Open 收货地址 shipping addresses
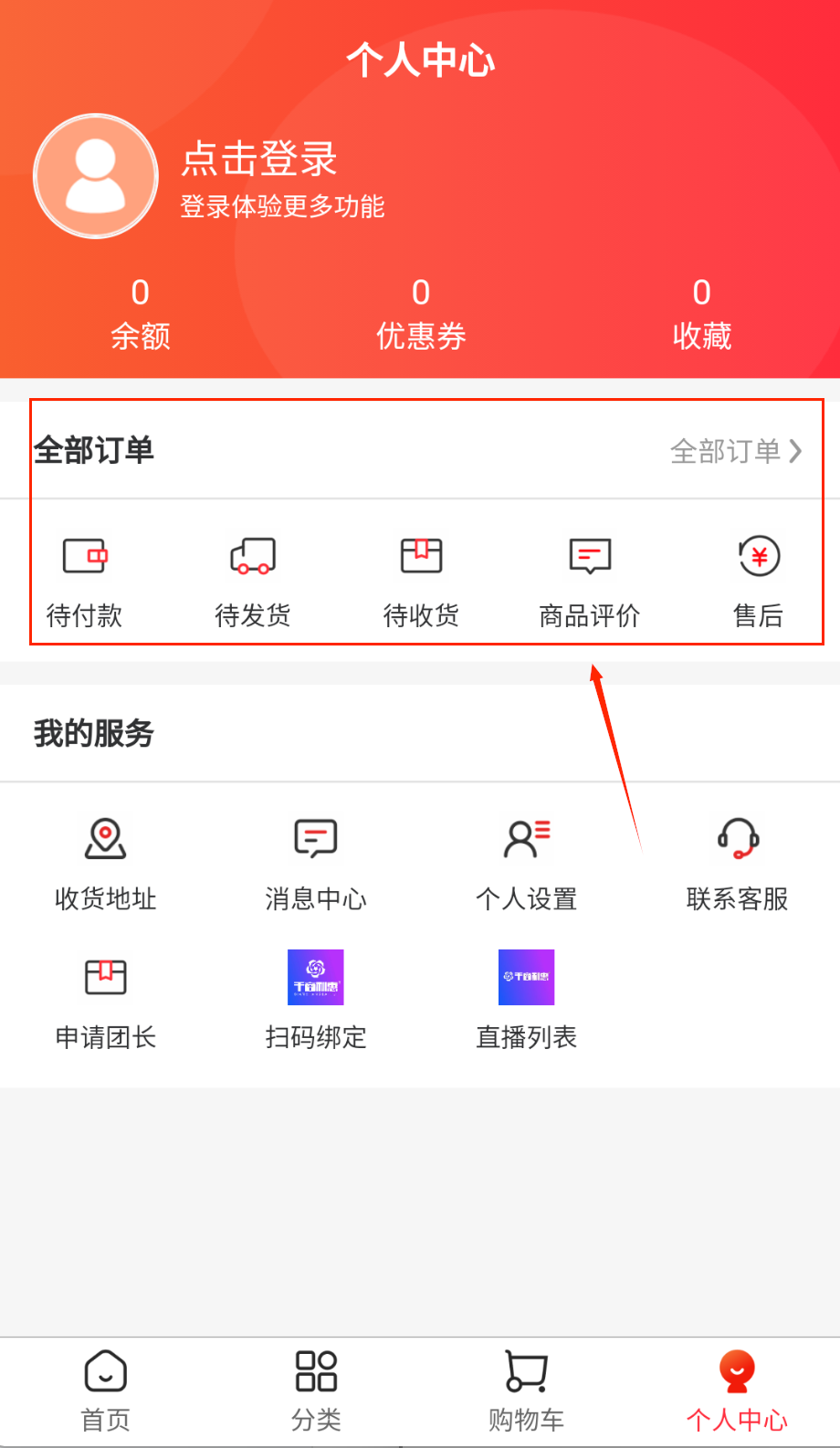The width and height of the screenshot is (840, 1448). [105, 863]
